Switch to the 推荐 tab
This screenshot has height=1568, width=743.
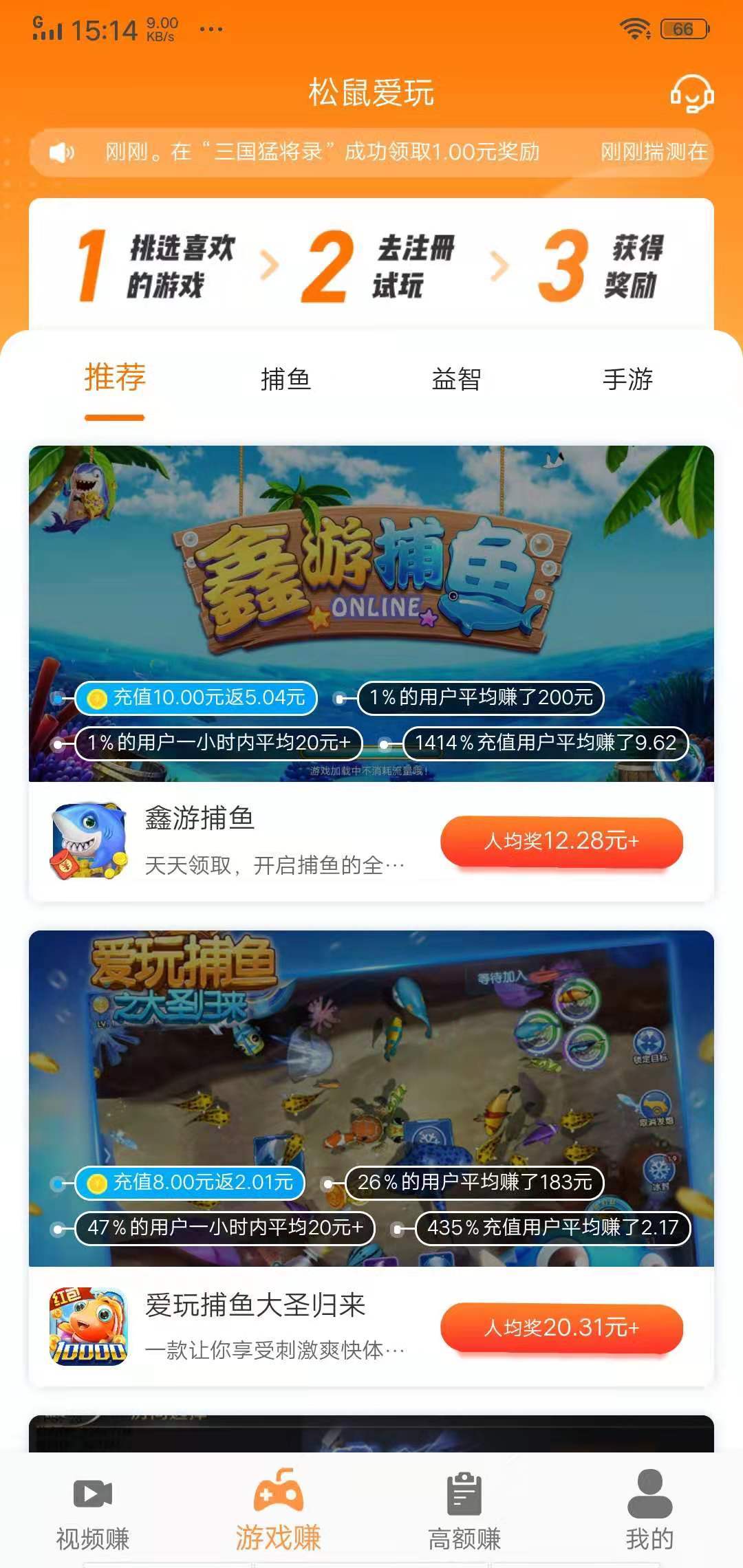115,379
